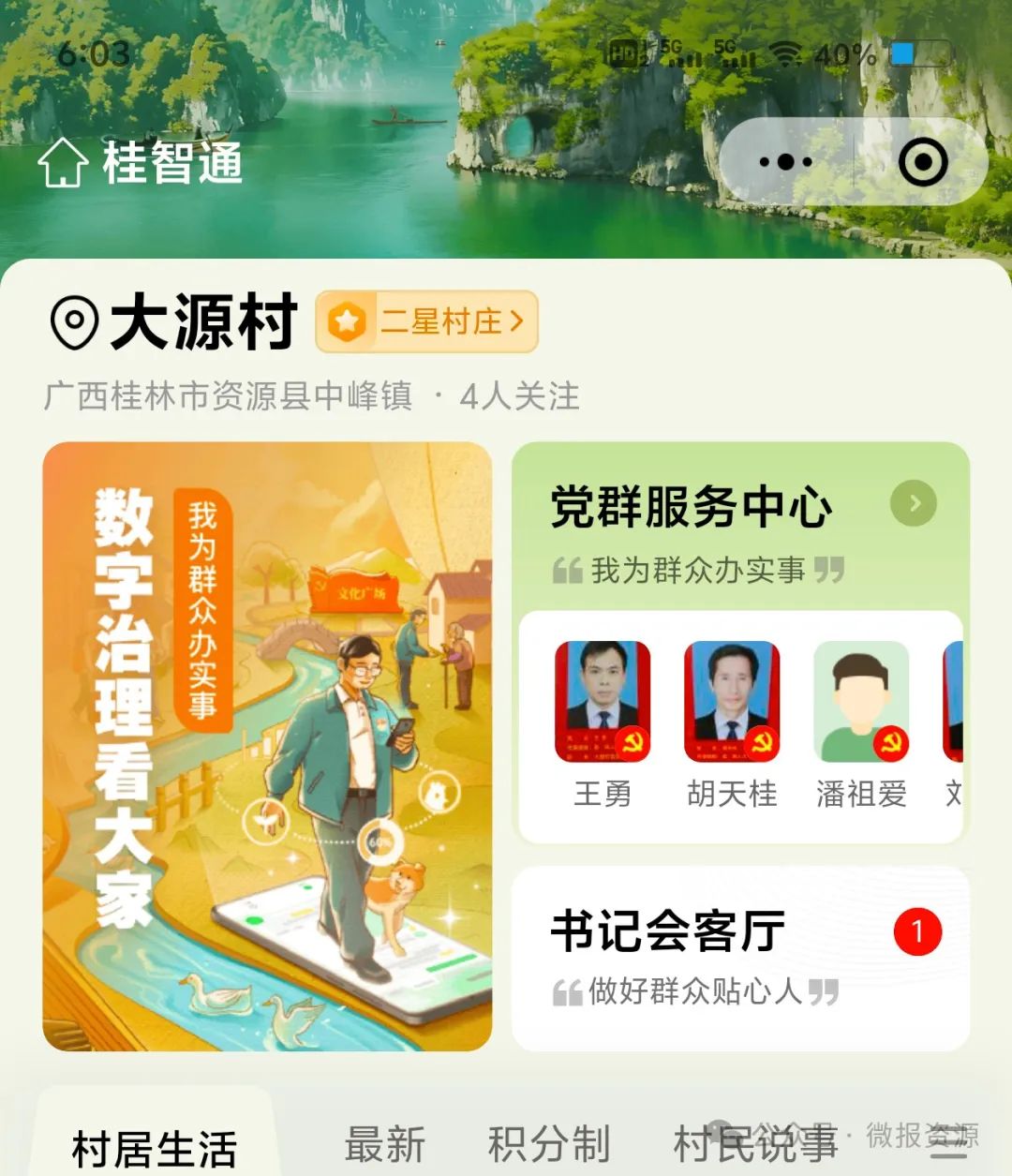The image size is (1012, 1176).
Task: Tap the 桂智通 home icon
Action: tap(63, 163)
